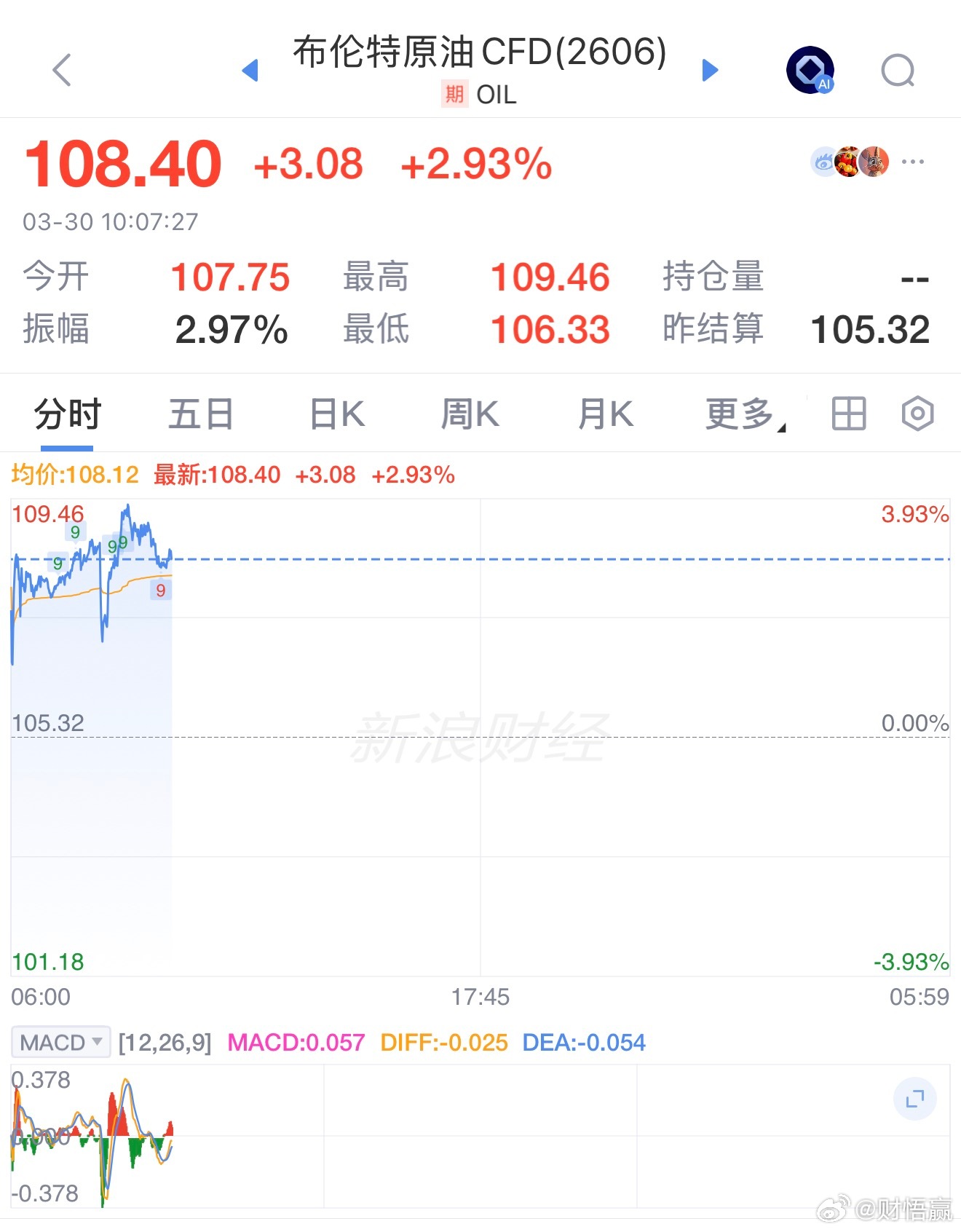Click the search magnifier icon
The image size is (961, 1232).
(x=898, y=70)
